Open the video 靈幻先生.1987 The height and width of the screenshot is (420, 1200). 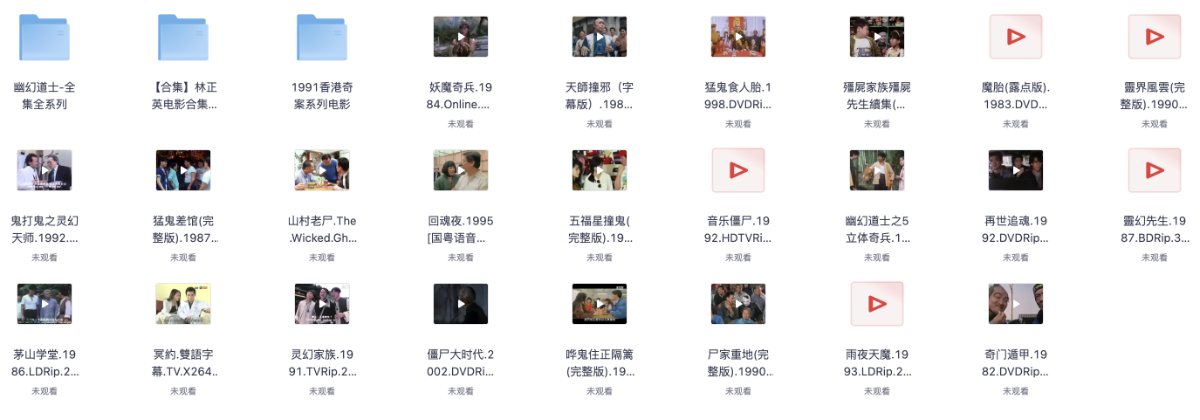pyautogui.click(x=1155, y=170)
